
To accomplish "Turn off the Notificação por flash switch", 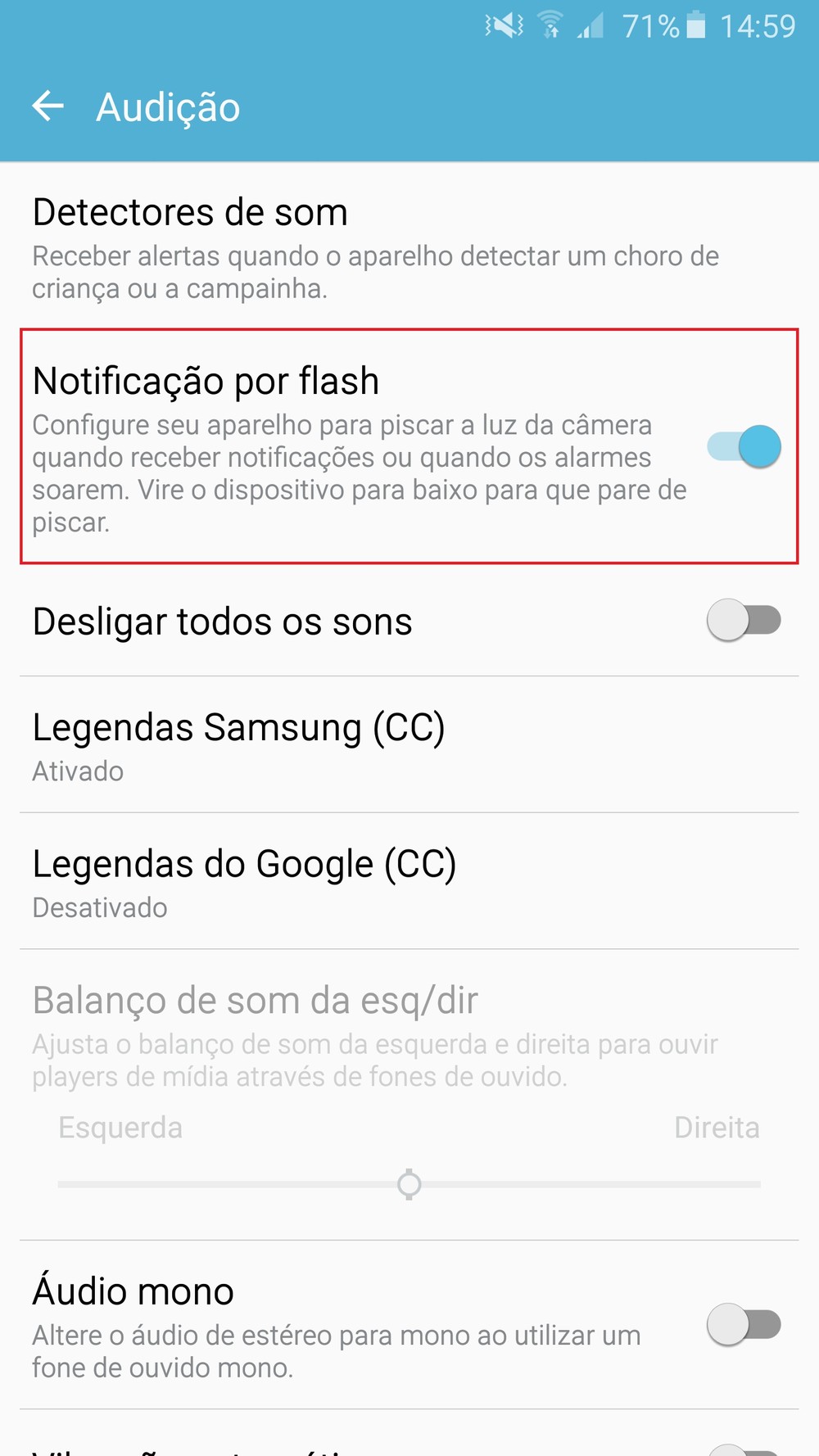I will [744, 447].
